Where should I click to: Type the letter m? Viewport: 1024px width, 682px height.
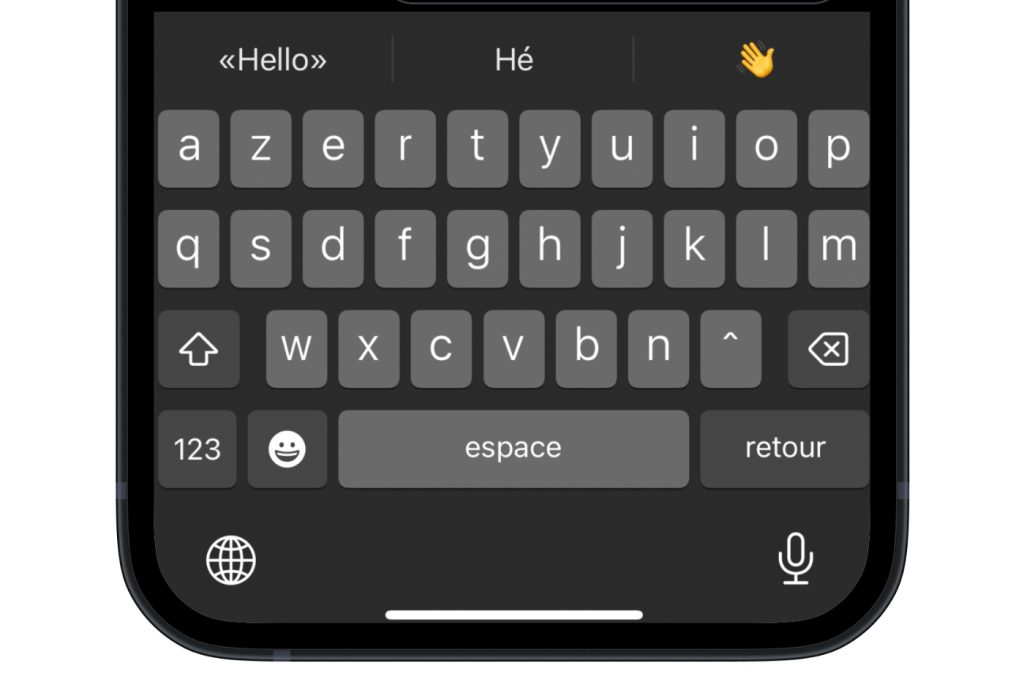coord(838,248)
